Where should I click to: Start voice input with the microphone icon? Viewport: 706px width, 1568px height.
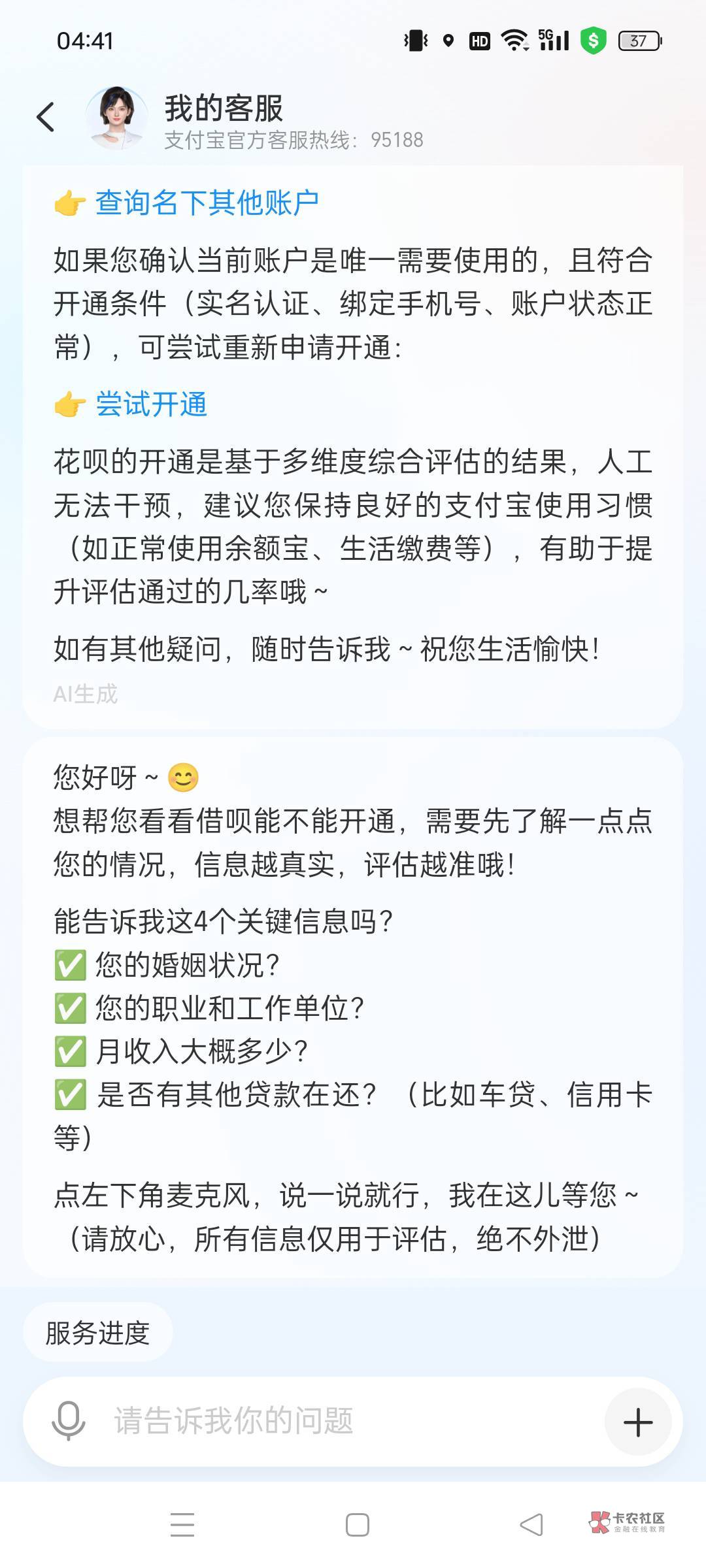point(68,1420)
